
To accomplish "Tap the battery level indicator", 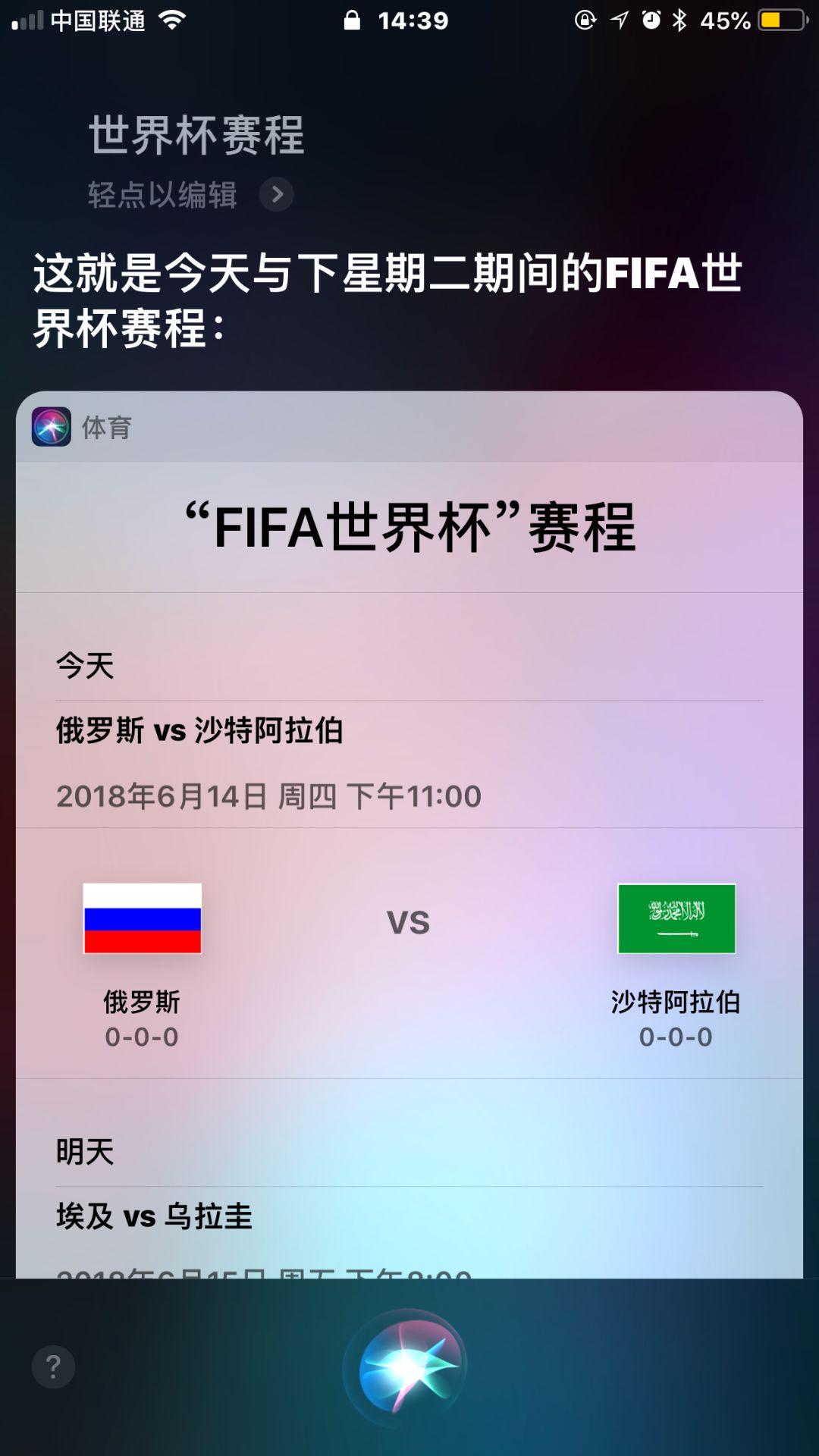I will [773, 23].
